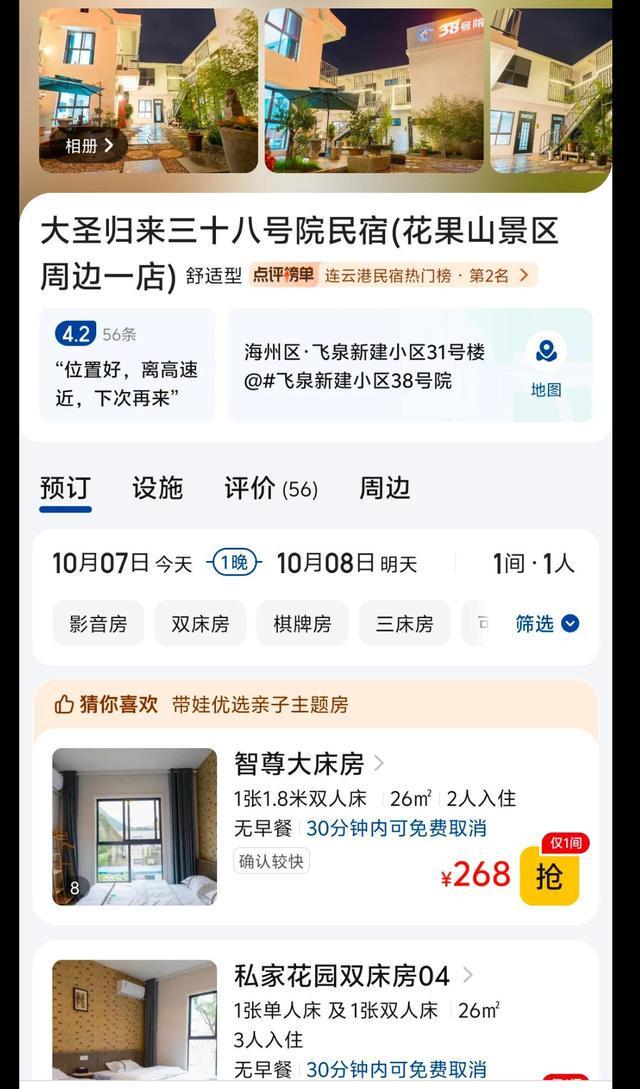This screenshot has height=1089, width=640.
Task: Select the 预订 tab
Action: point(65,488)
